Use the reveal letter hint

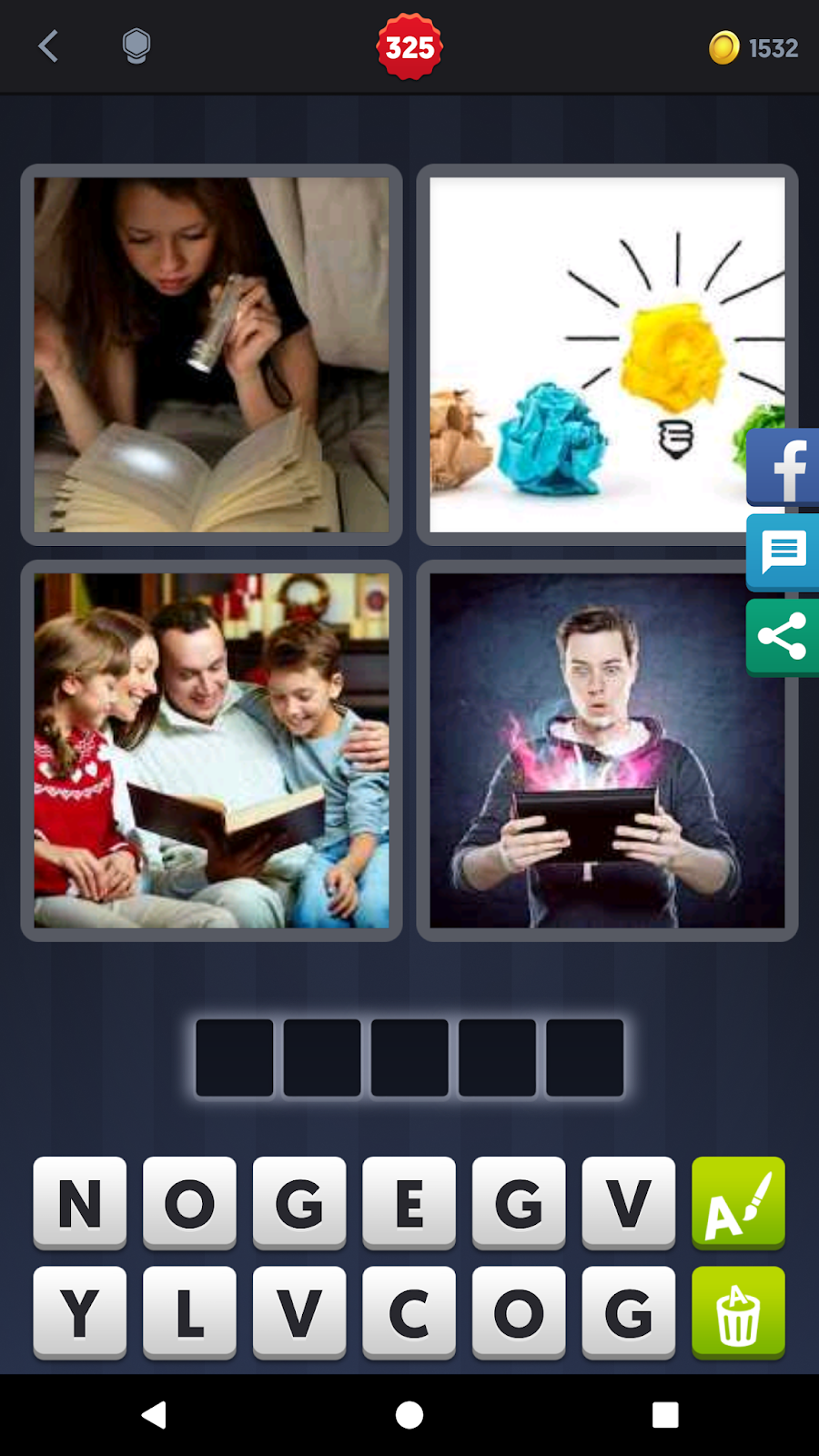point(738,1202)
